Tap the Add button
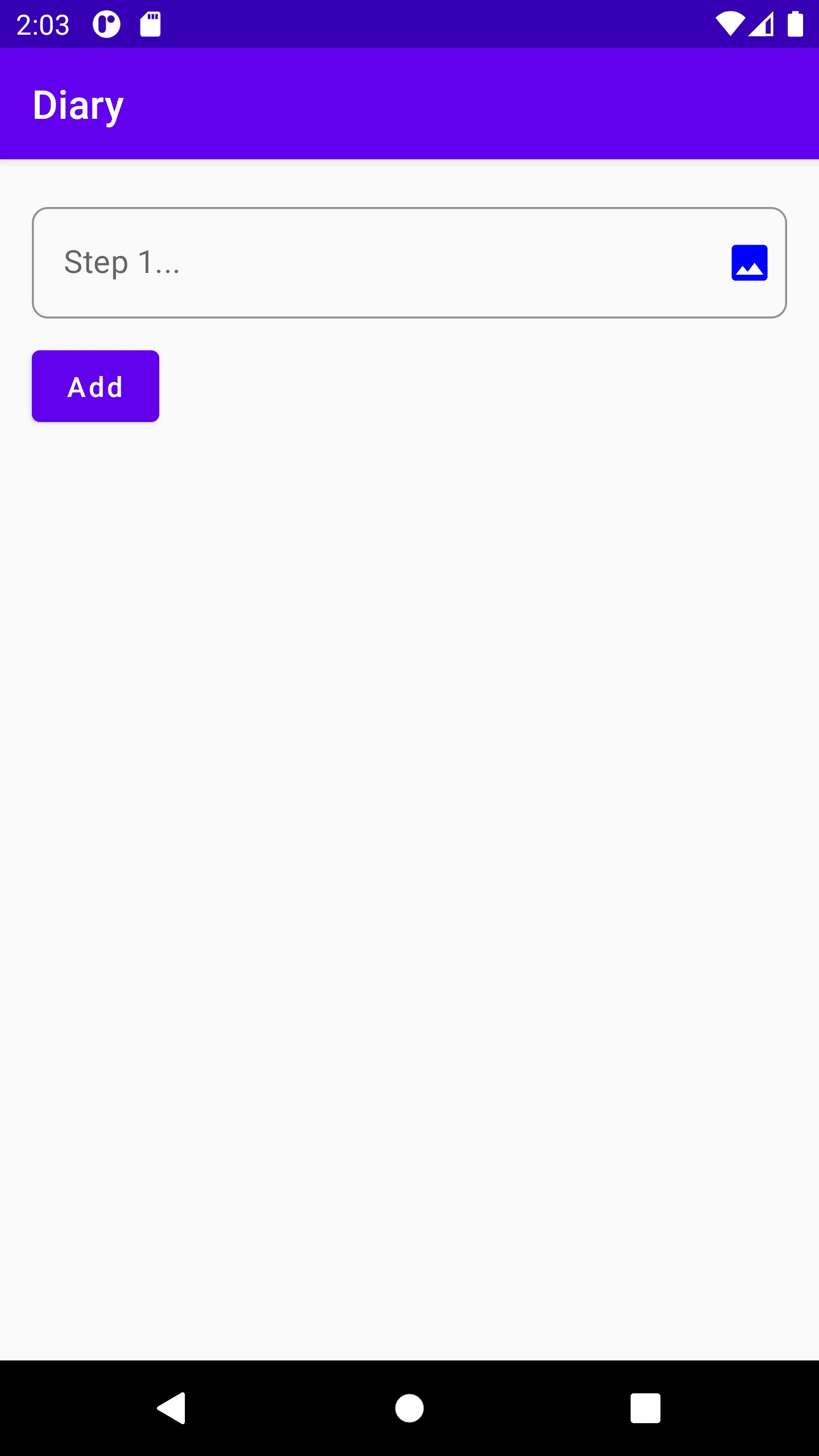 (96, 386)
